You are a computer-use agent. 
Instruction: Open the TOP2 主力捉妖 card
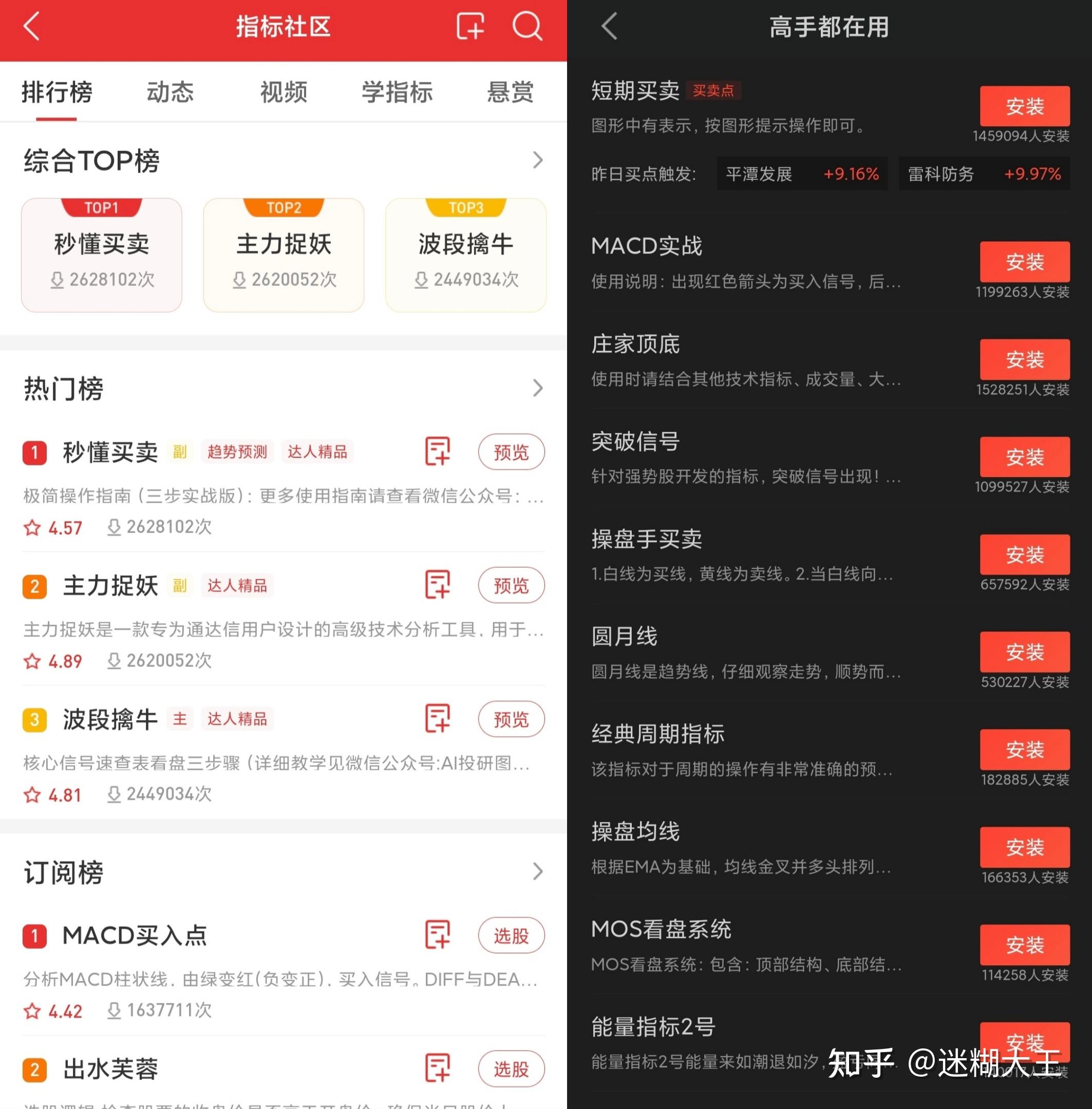(284, 255)
